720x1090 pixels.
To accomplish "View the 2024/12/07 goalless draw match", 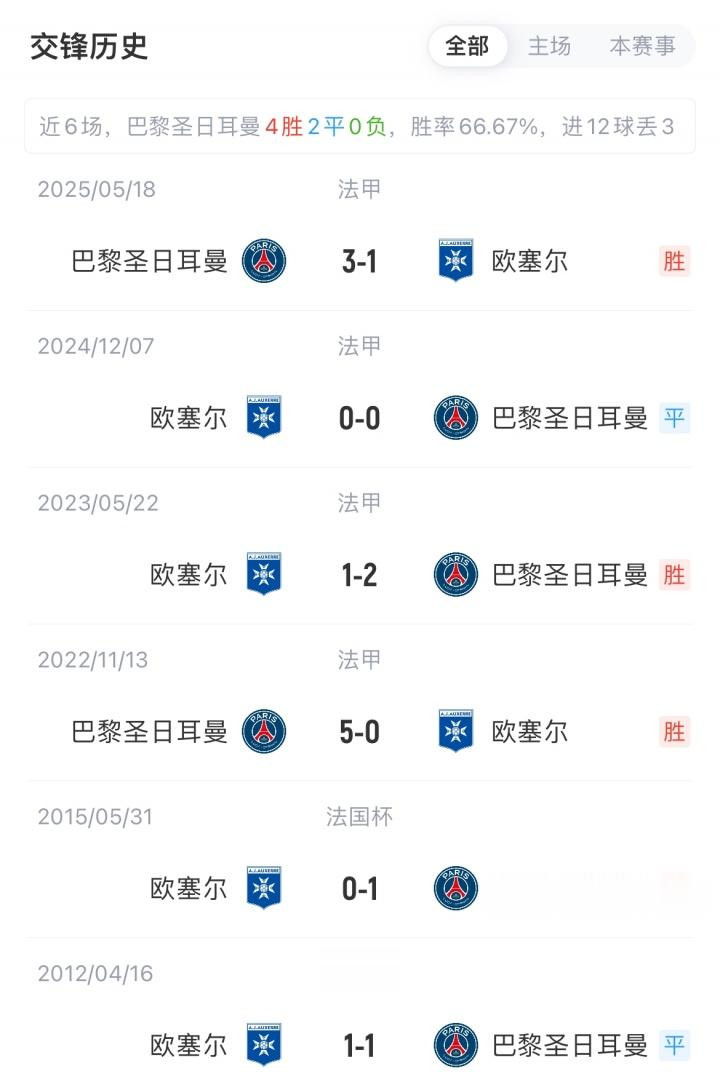I will [359, 418].
